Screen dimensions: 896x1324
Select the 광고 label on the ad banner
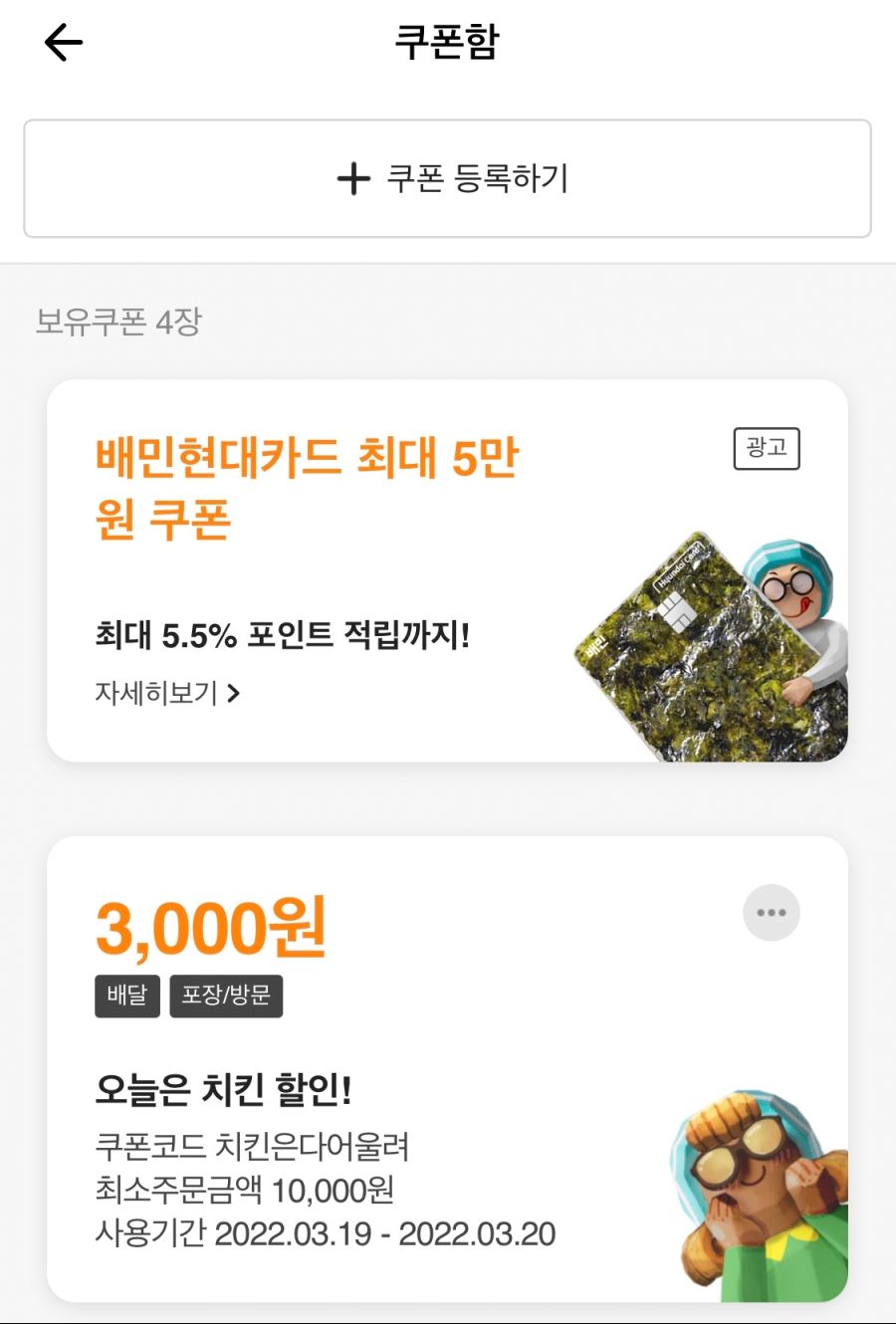coord(767,448)
